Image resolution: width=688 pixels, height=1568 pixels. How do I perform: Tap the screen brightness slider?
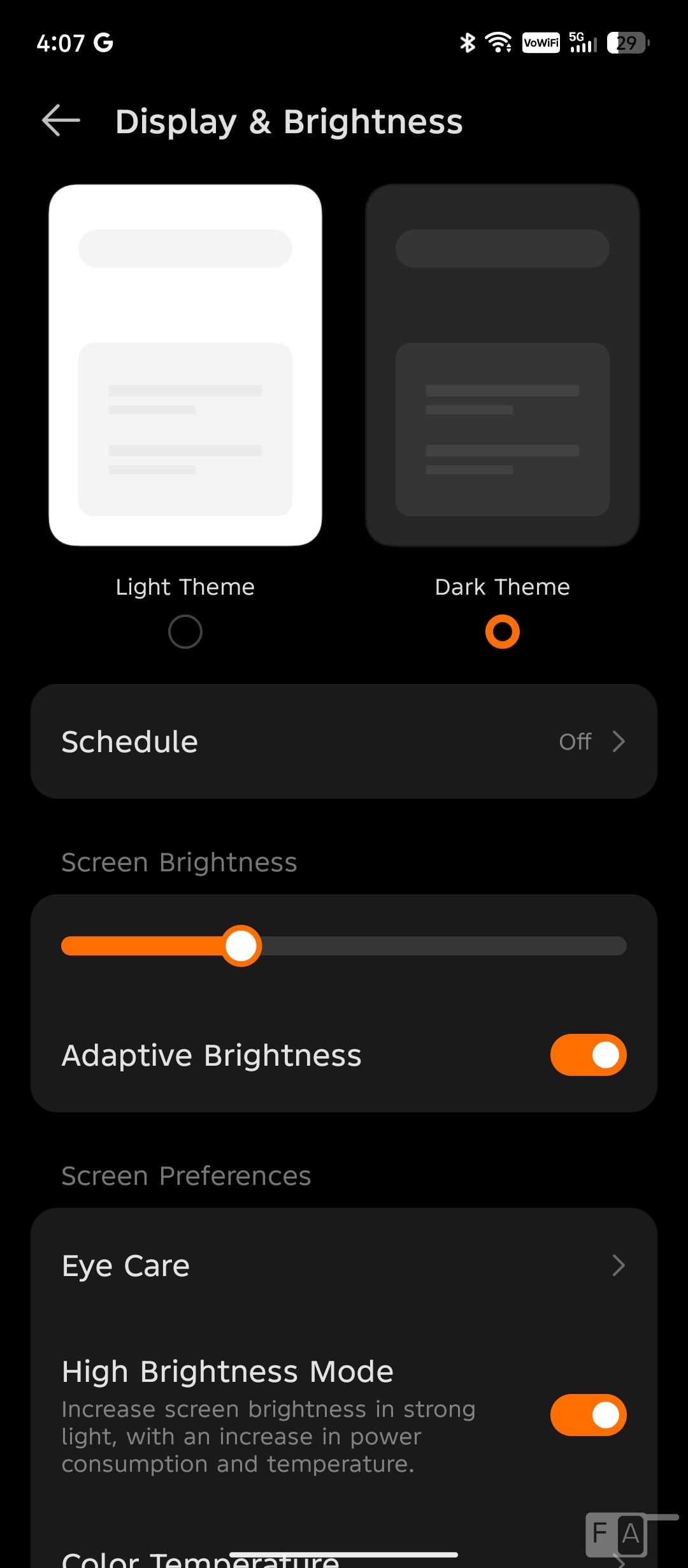[x=344, y=946]
